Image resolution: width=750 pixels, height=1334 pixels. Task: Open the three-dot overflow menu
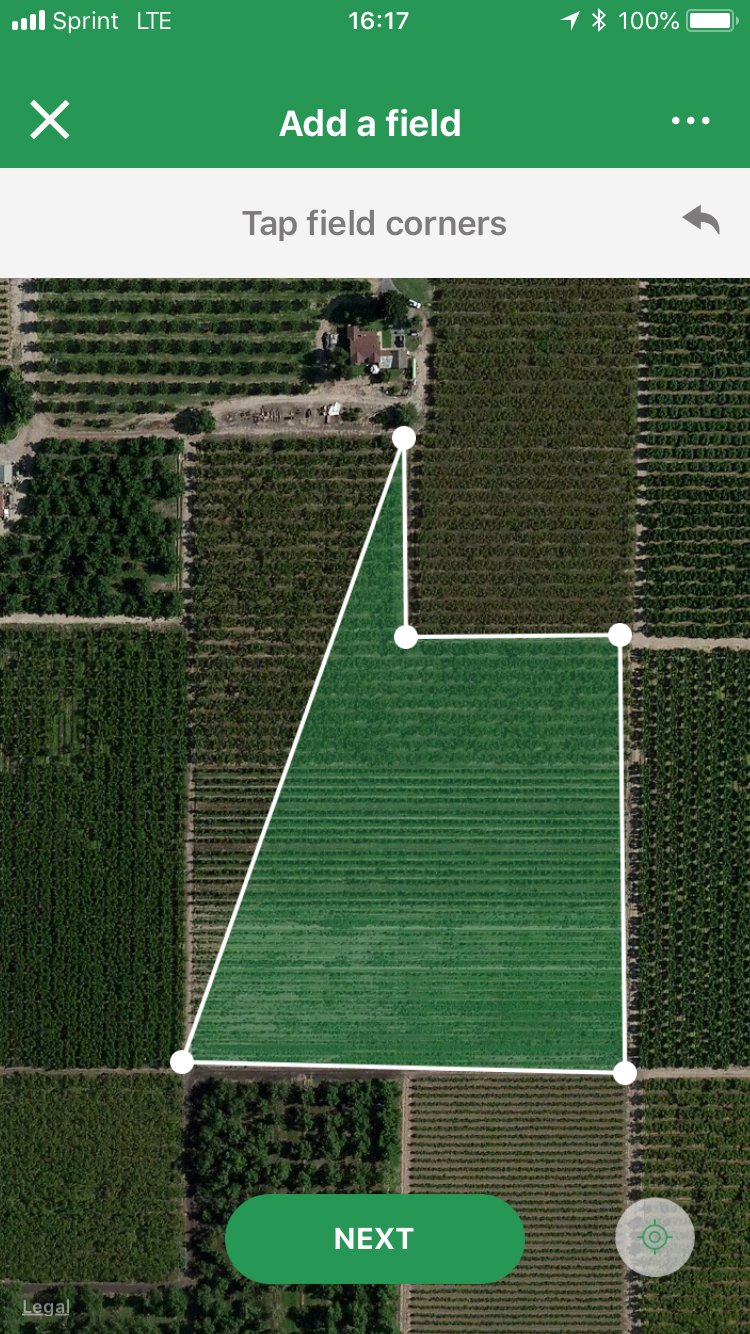691,121
